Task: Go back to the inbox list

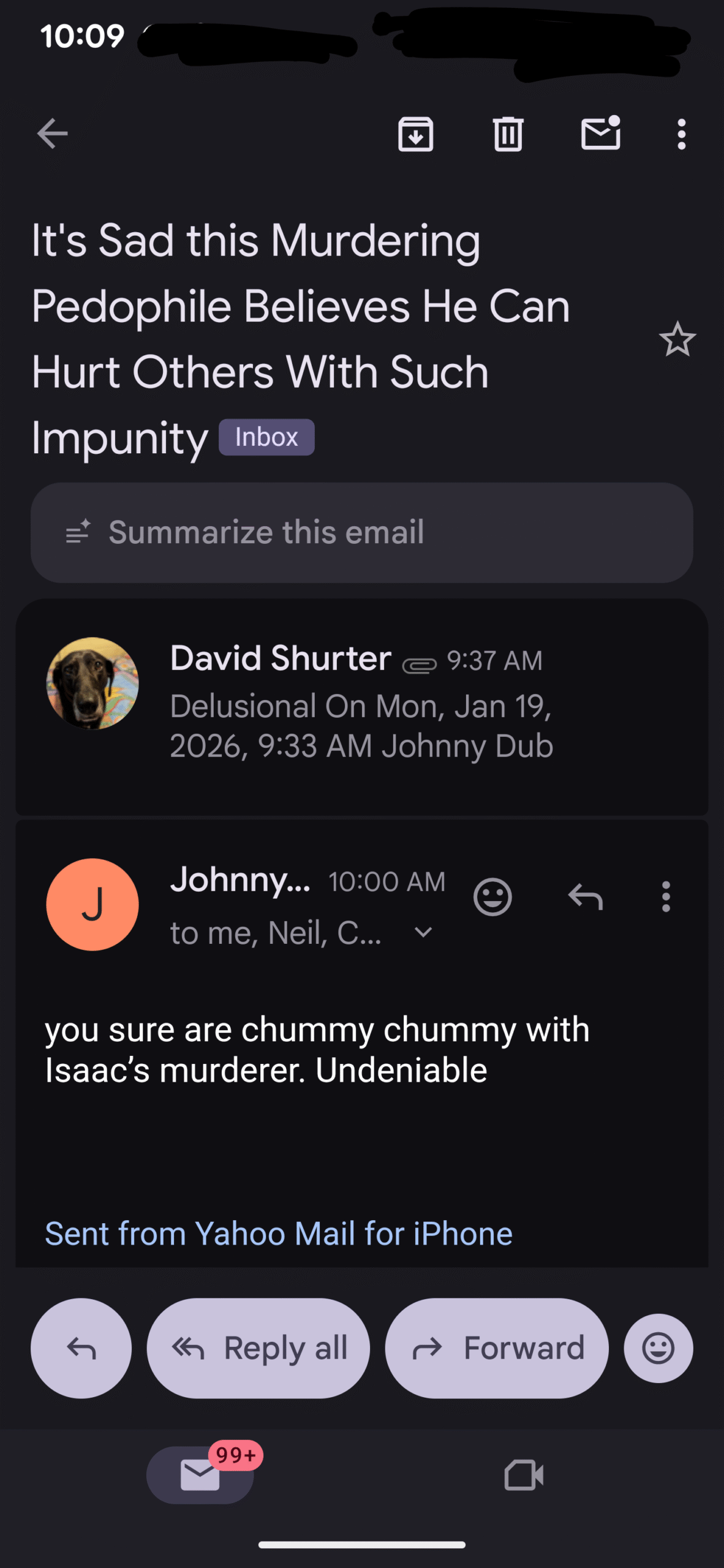Action: point(52,134)
